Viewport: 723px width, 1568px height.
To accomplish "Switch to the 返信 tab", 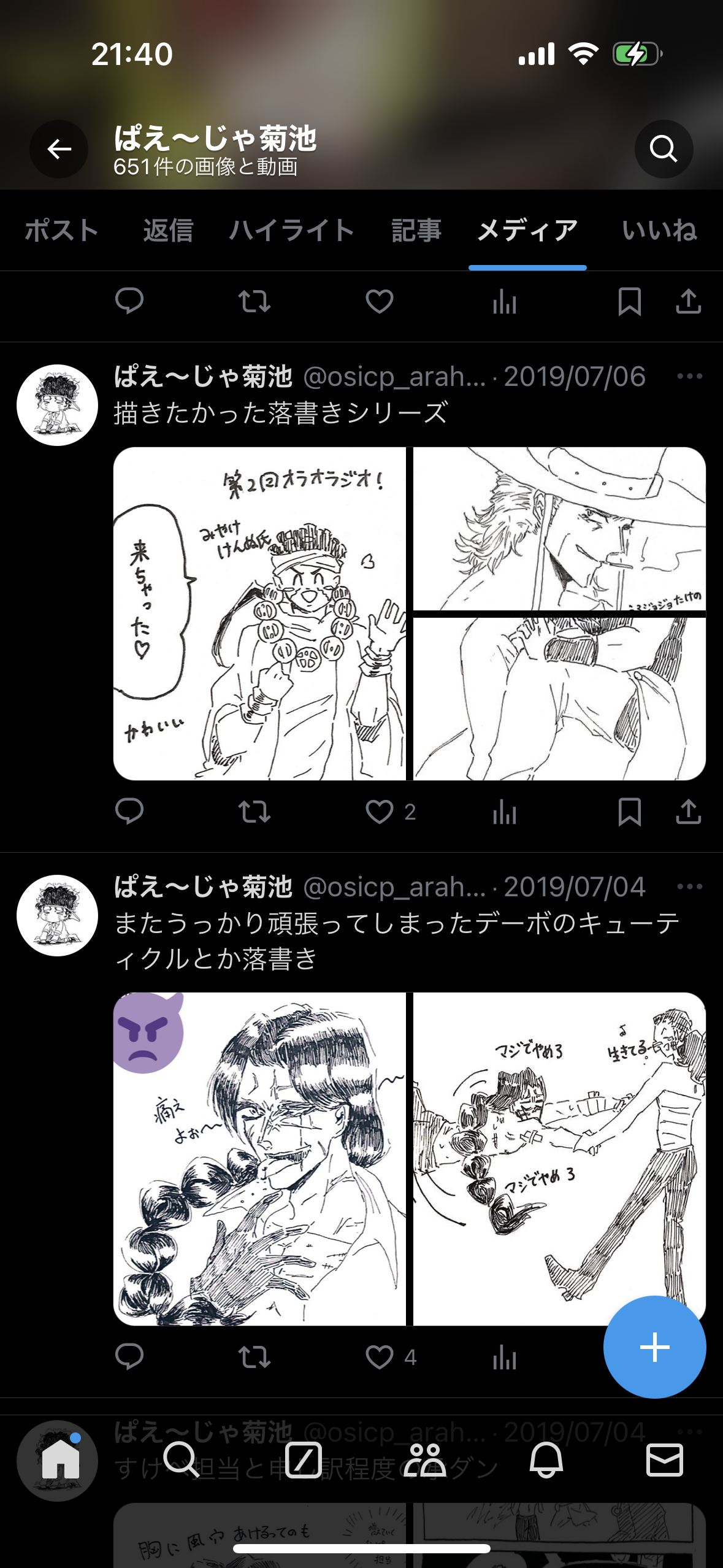I will click(x=168, y=231).
